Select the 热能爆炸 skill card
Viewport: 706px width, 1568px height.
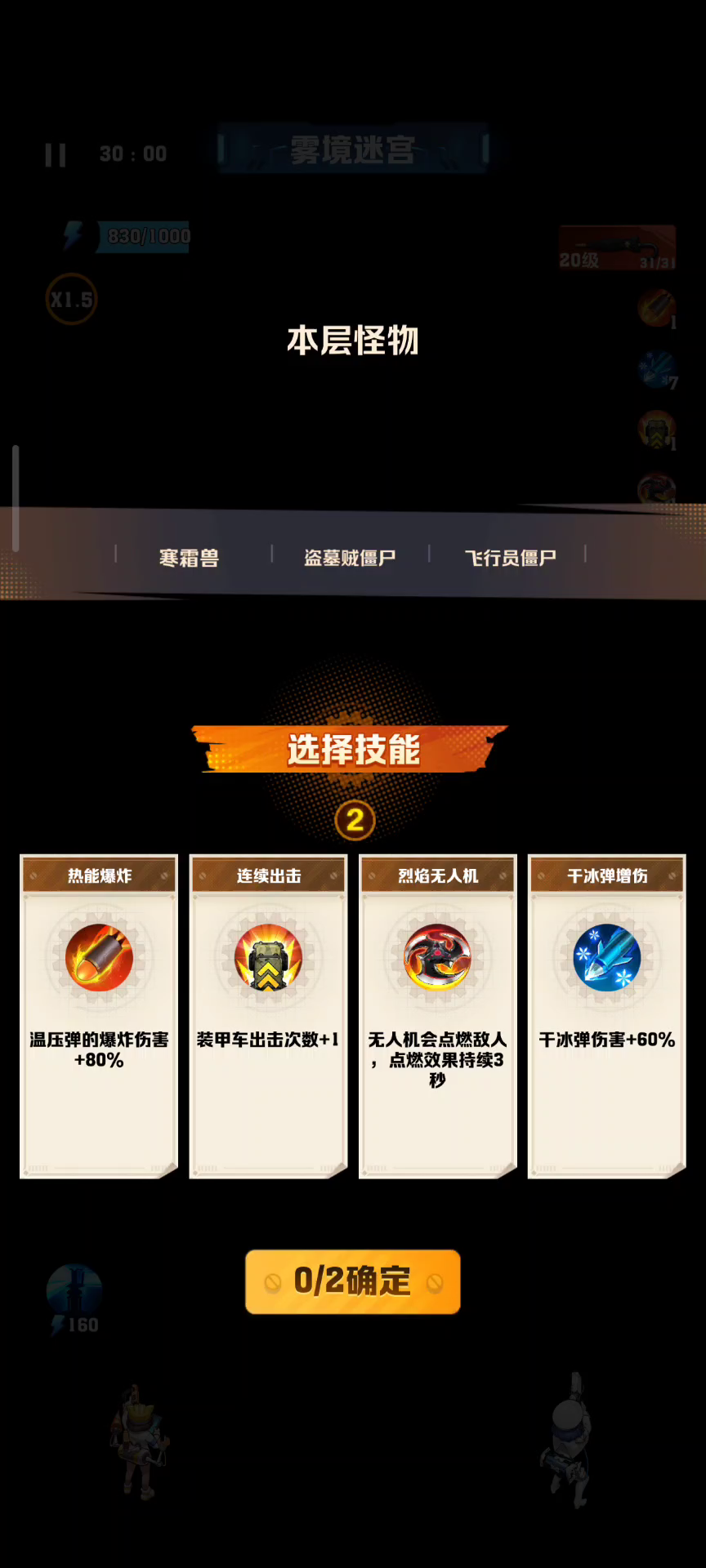99,1016
